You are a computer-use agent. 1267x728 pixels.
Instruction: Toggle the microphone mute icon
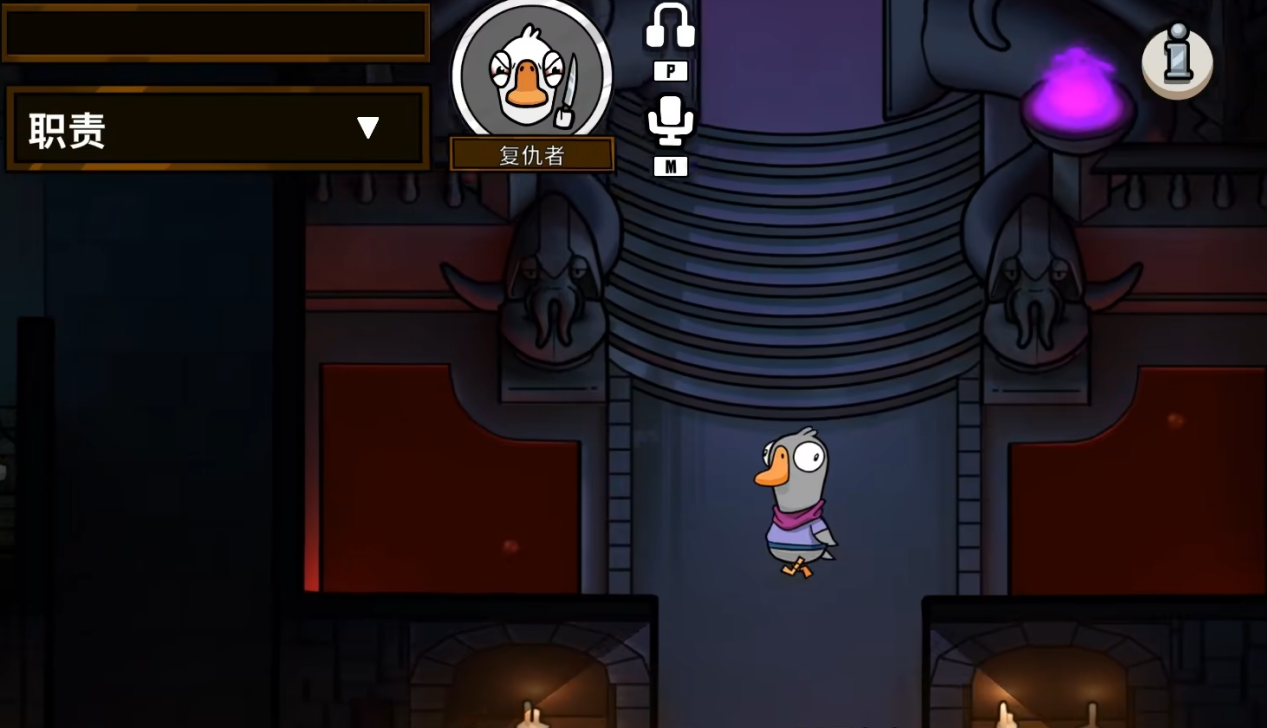[670, 120]
